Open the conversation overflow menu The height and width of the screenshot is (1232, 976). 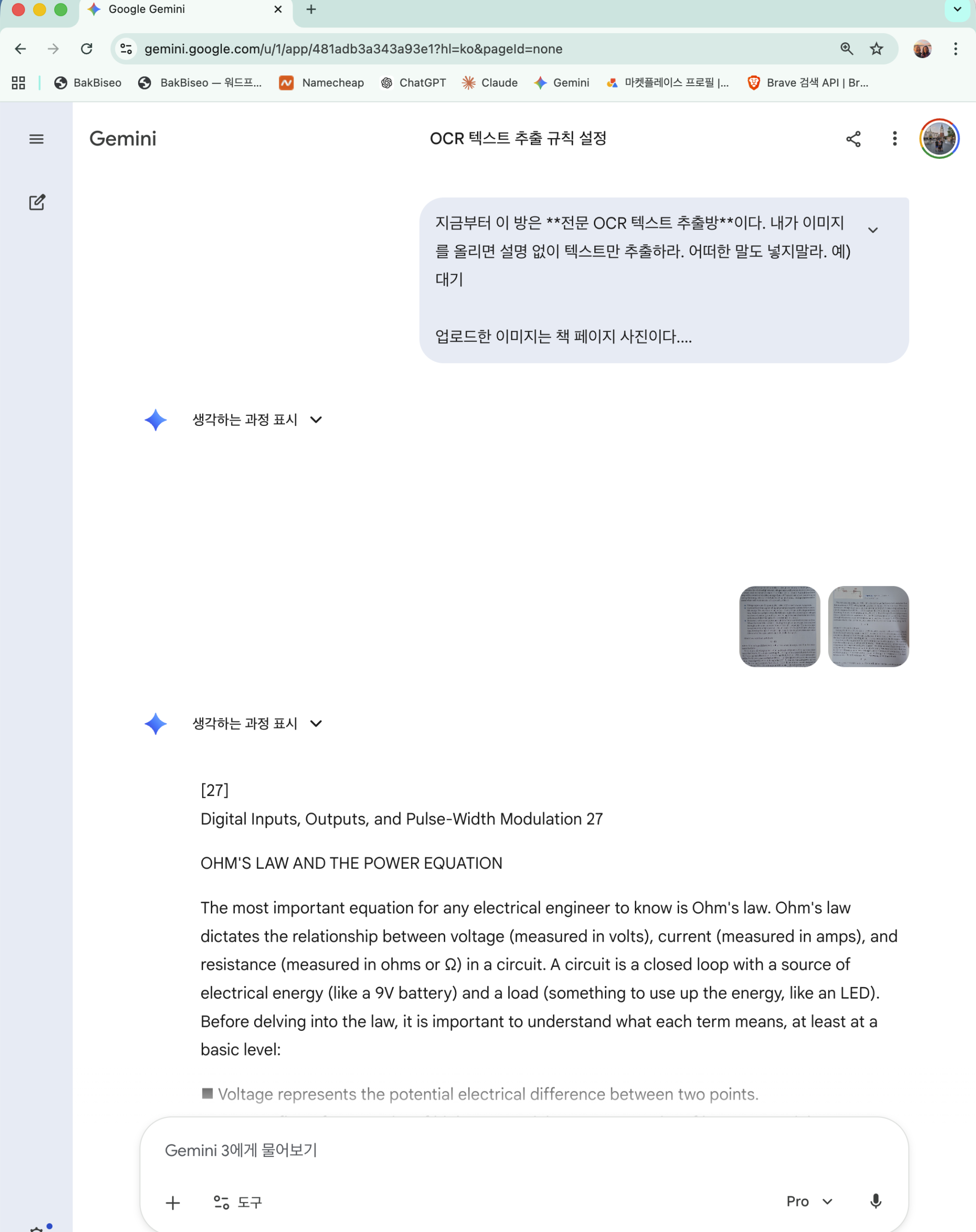tap(894, 139)
